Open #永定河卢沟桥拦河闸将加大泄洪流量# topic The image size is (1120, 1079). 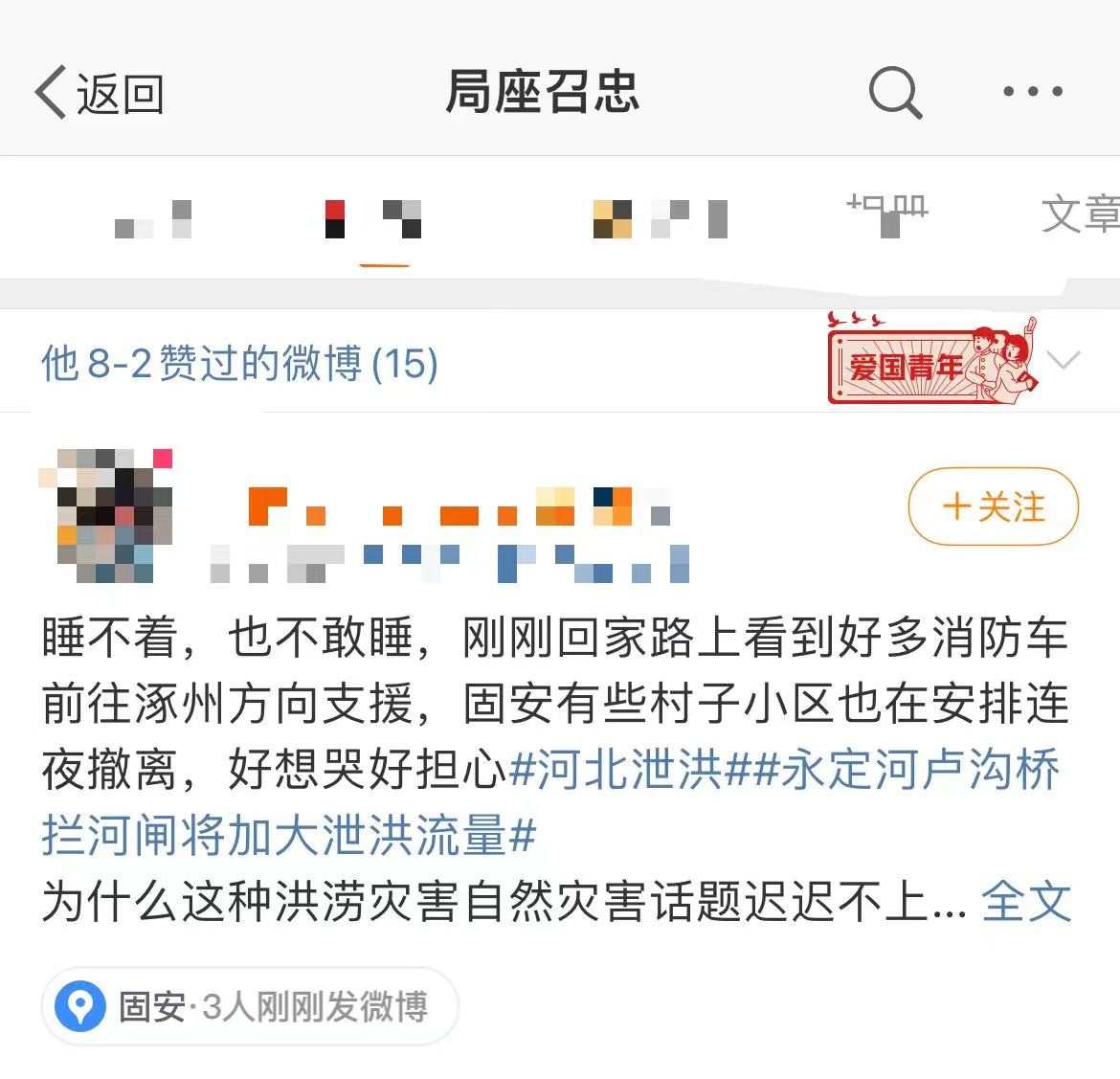[x=287, y=836]
